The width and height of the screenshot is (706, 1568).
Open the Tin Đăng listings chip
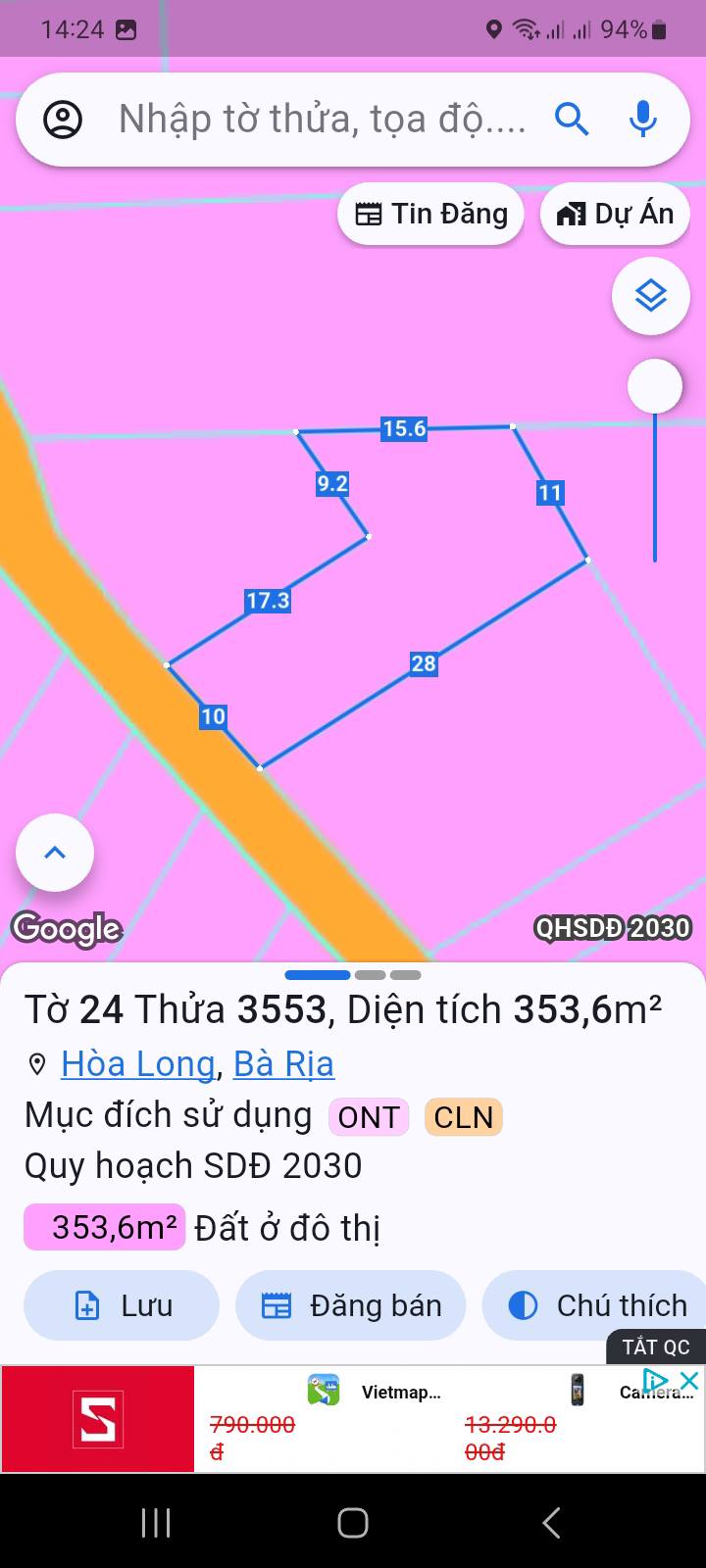tap(431, 214)
